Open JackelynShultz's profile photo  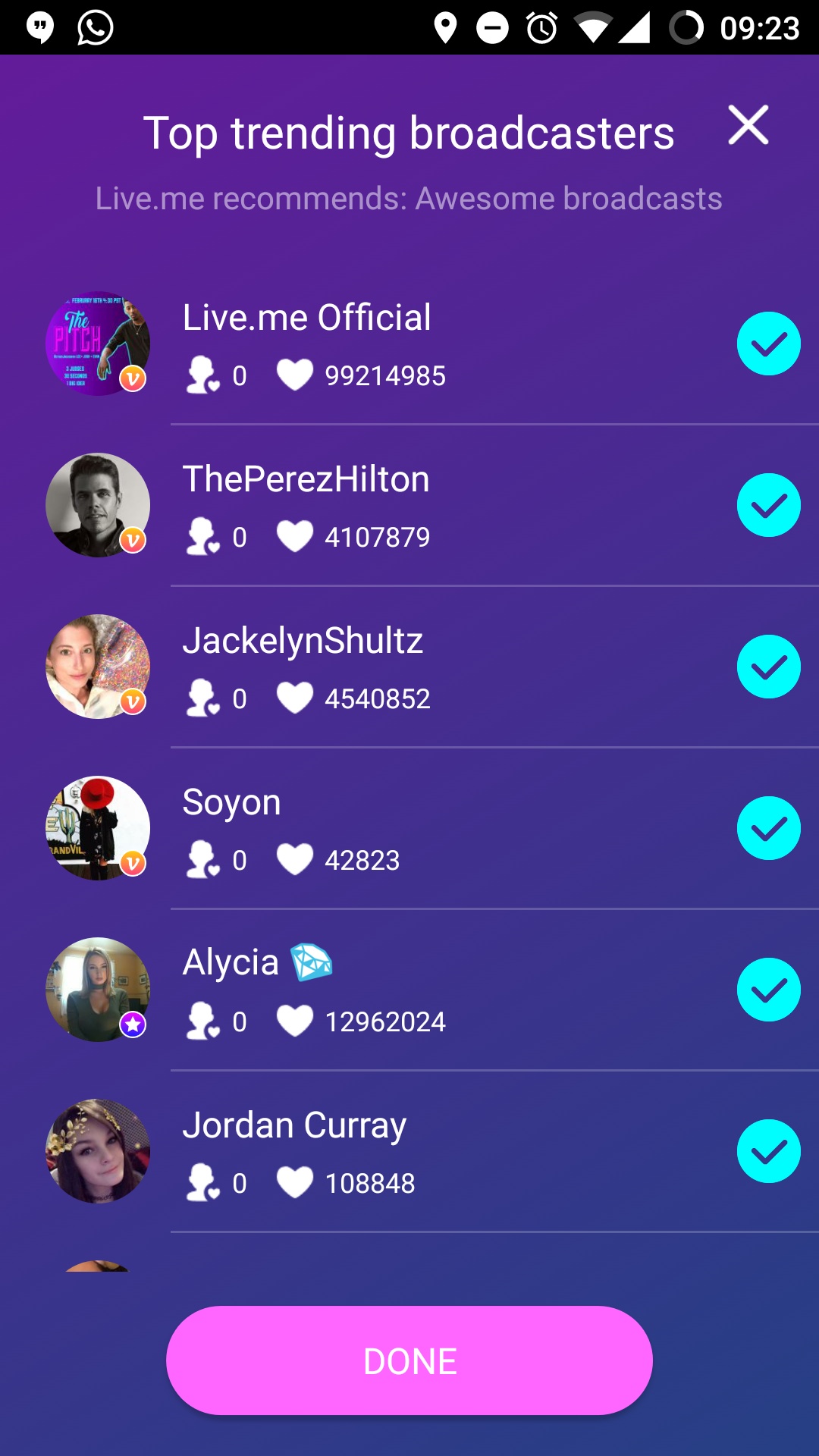98,667
